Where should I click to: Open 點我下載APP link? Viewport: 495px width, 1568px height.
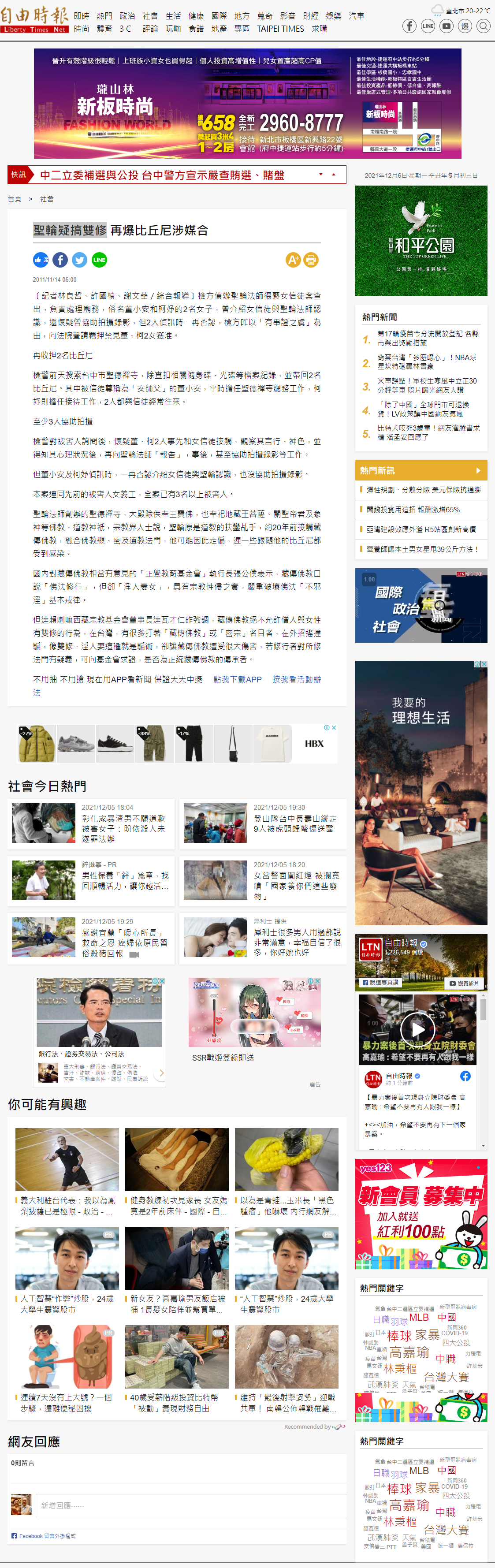(238, 679)
